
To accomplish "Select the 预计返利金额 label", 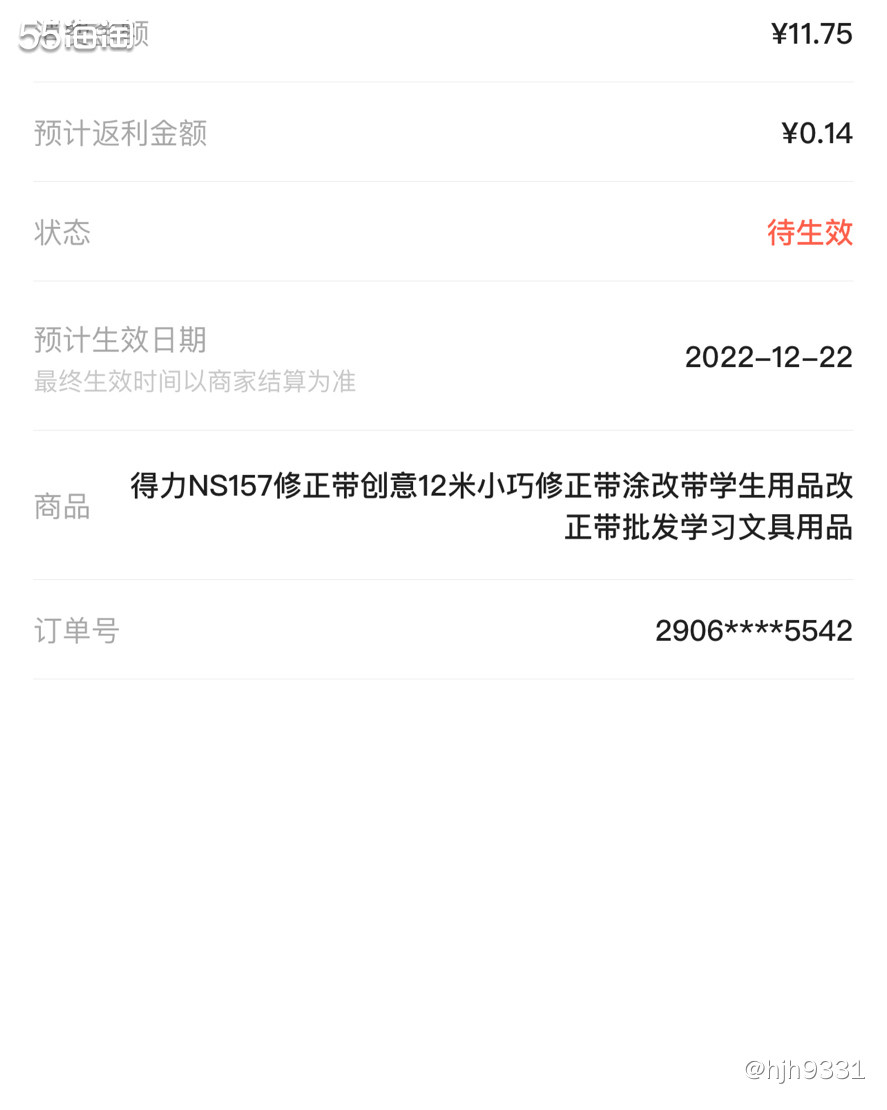I will coord(120,132).
